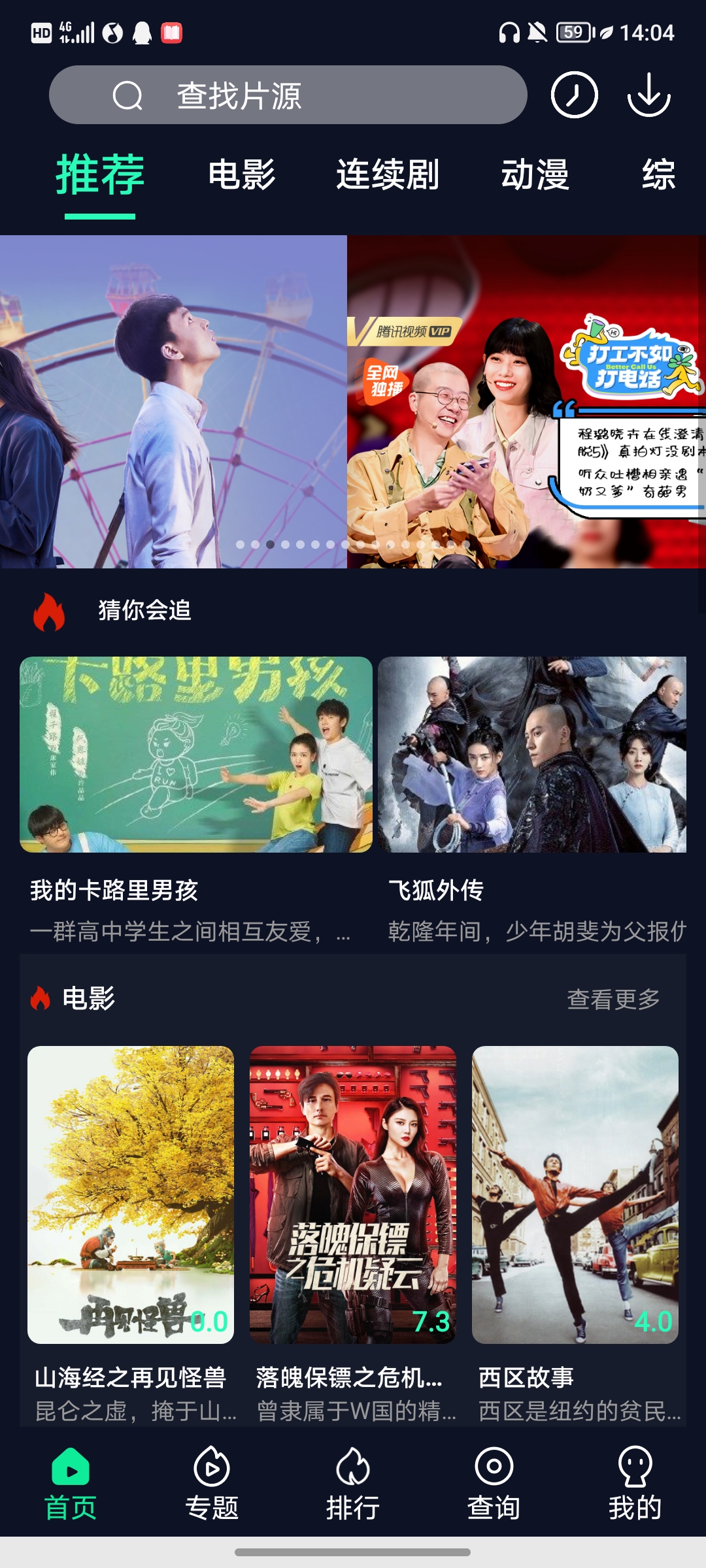Switch to the 连续剧 top tab
The image size is (706, 1568).
pyautogui.click(x=388, y=175)
